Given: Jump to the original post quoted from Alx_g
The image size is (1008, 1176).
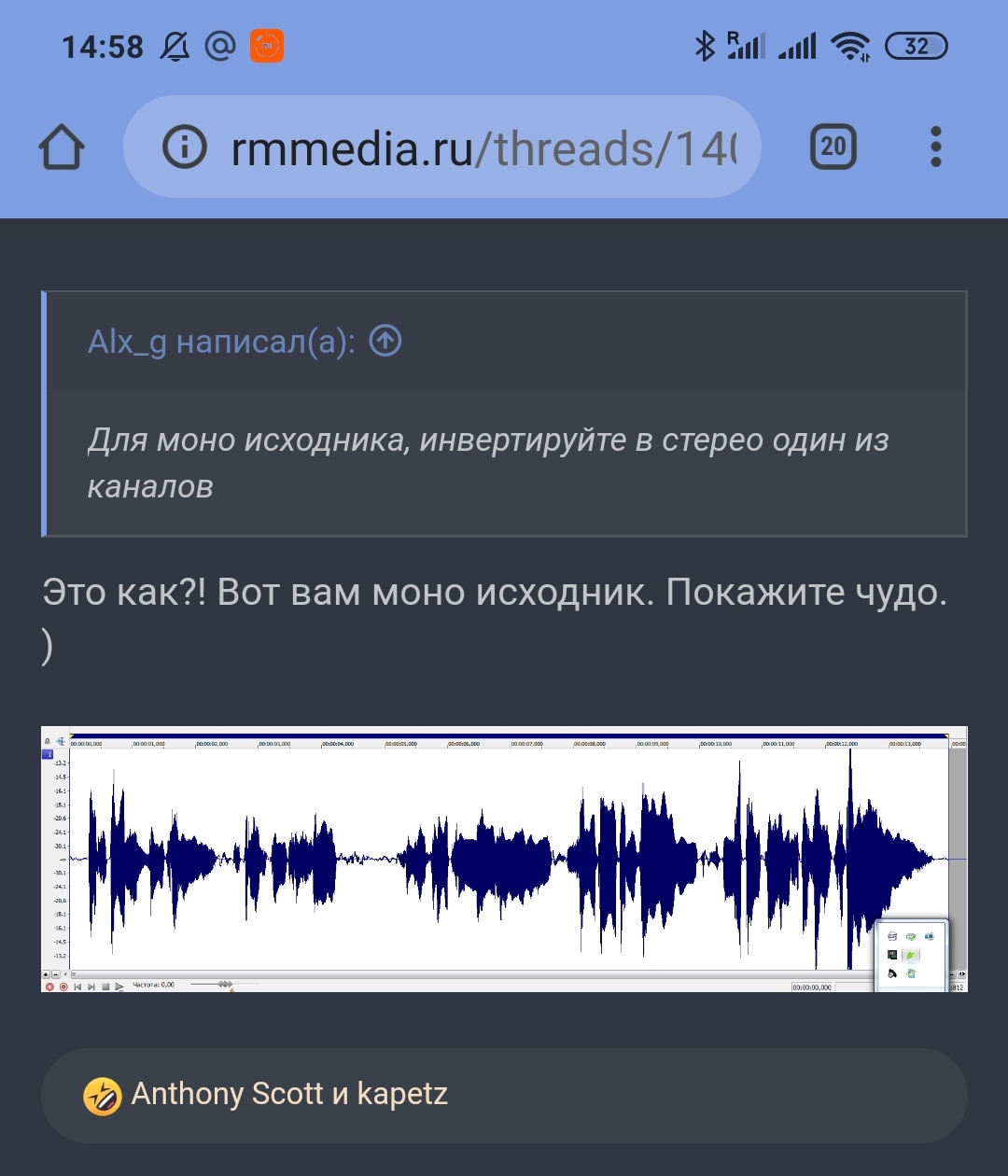Looking at the screenshot, I should [385, 342].
